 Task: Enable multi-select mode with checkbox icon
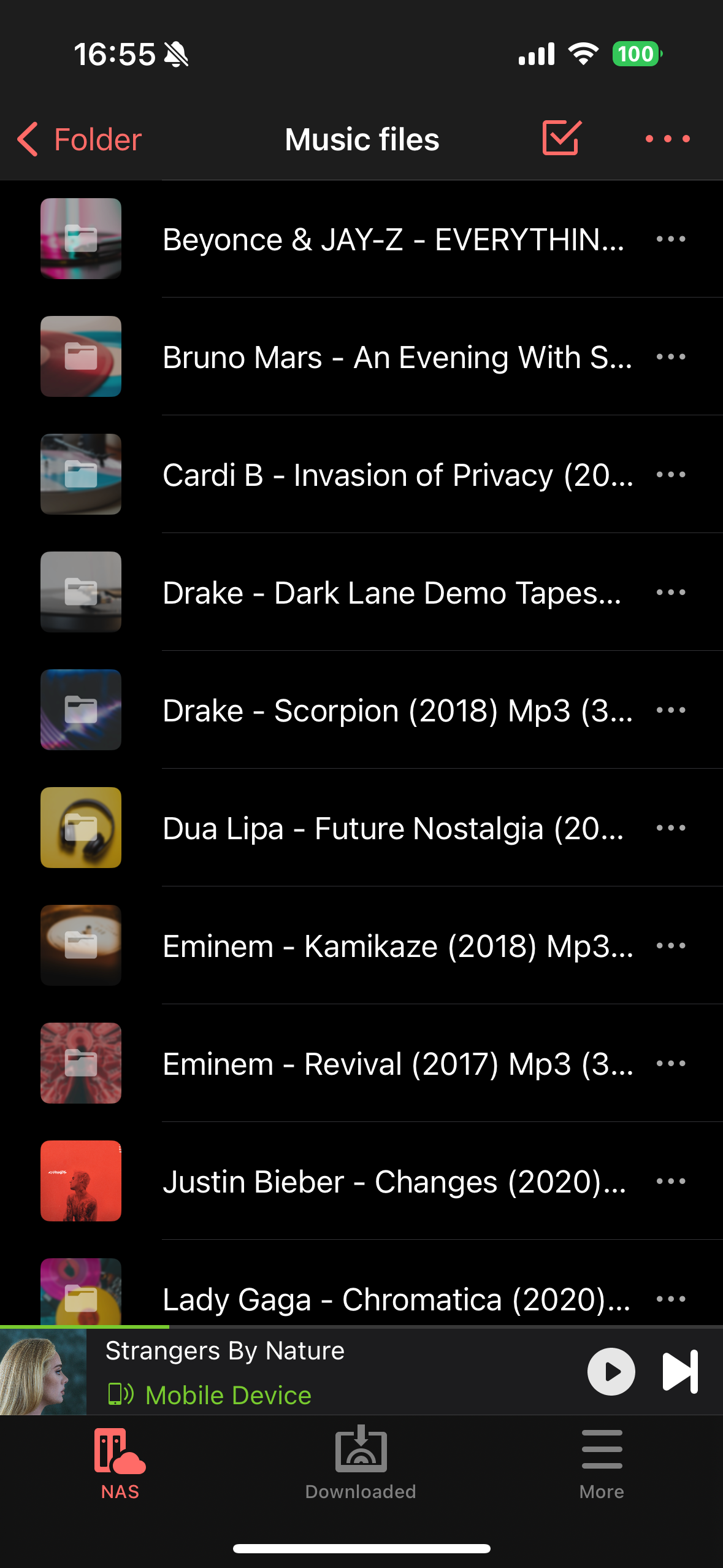coord(561,138)
